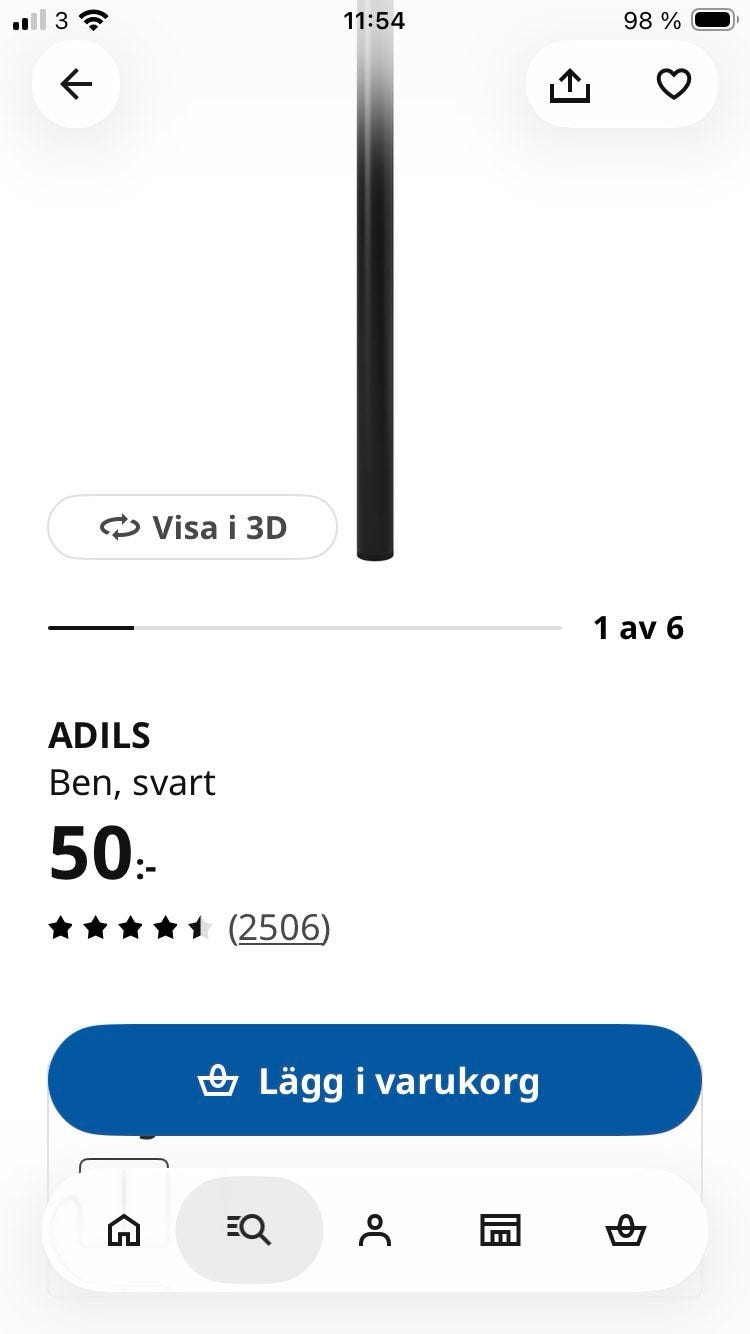
Task: Add ADILS to favorites with the heart
Action: point(673,85)
